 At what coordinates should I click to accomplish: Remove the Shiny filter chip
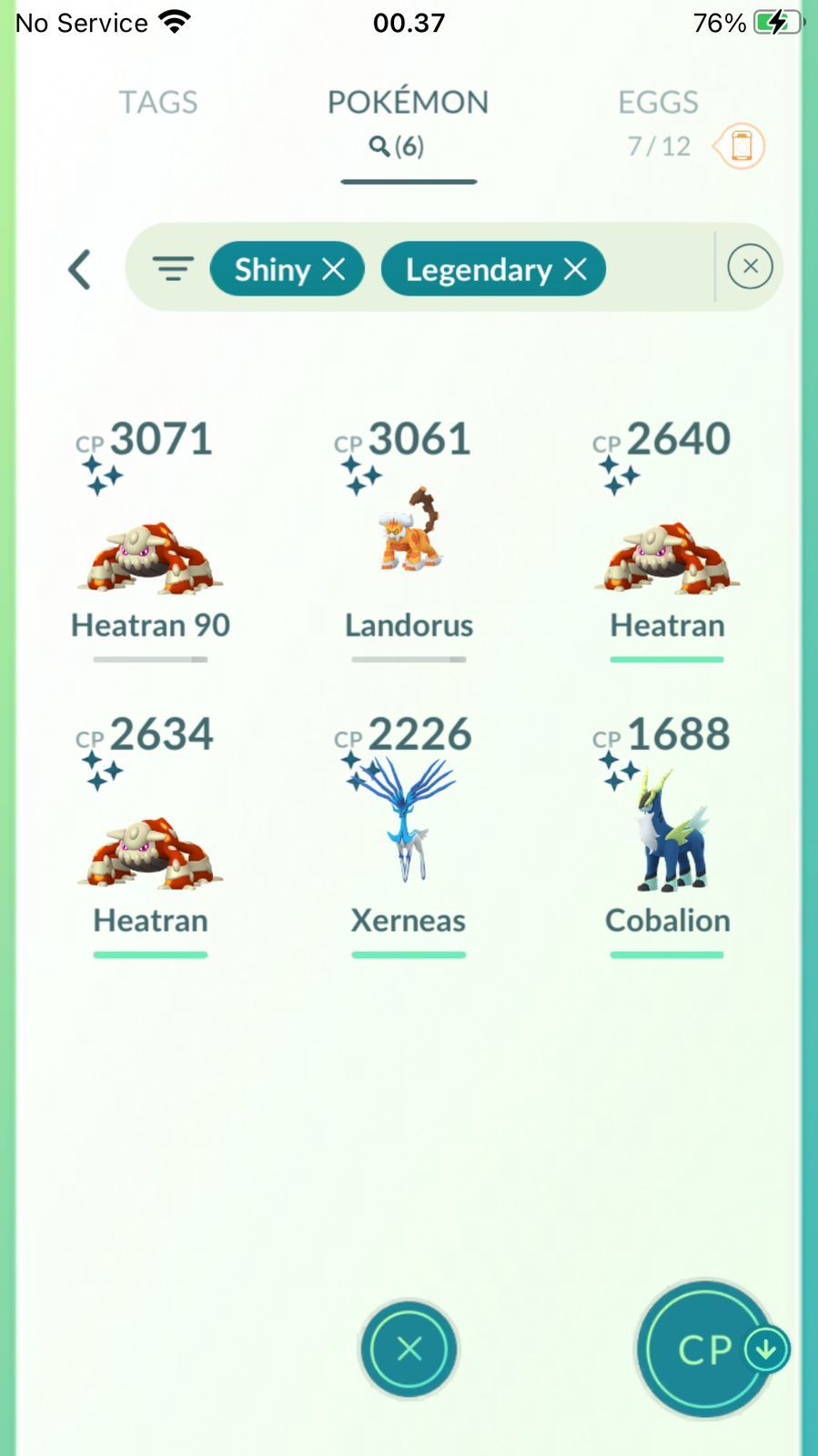(334, 269)
